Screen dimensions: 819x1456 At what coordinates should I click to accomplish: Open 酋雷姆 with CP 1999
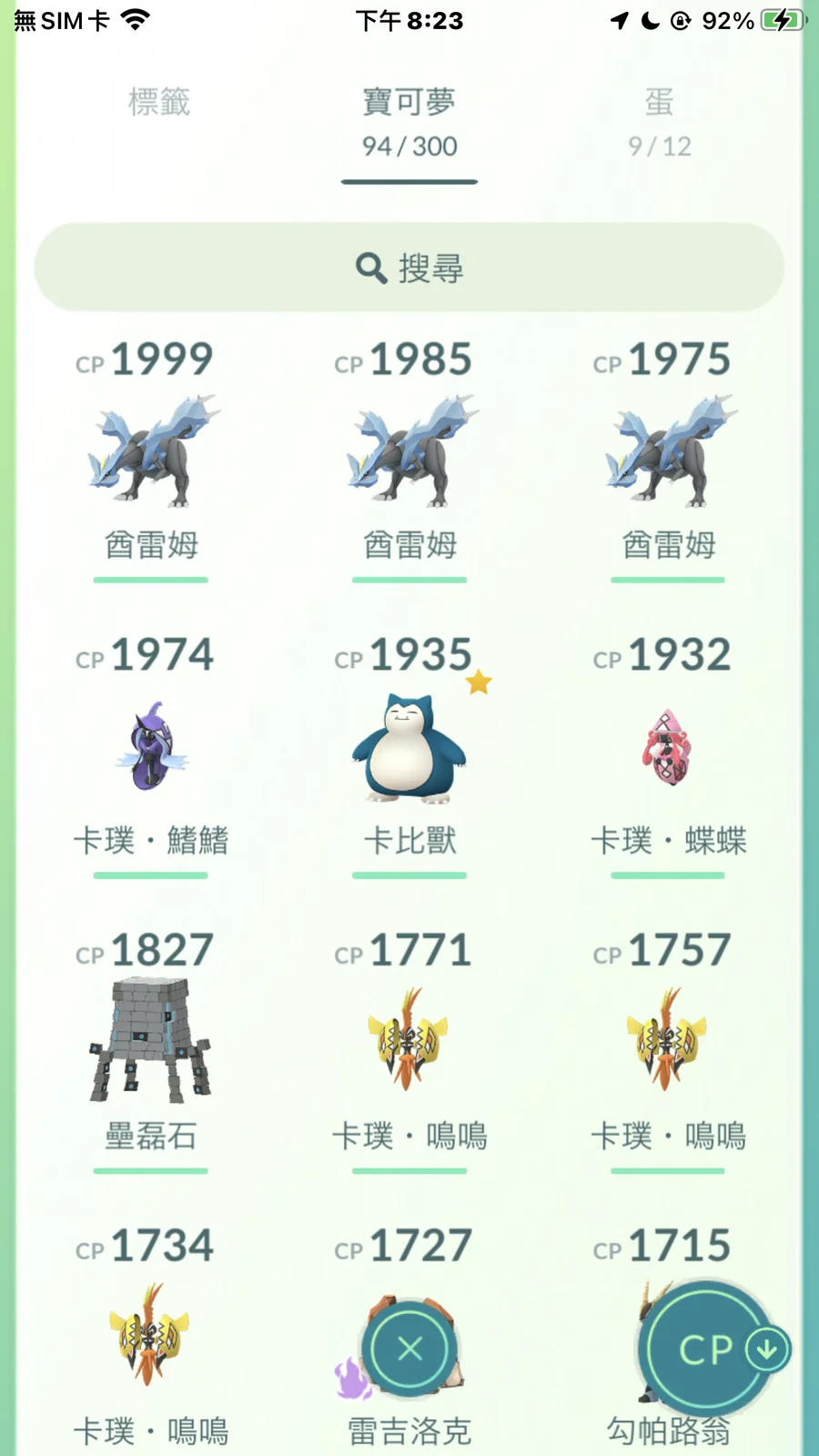pyautogui.click(x=151, y=452)
